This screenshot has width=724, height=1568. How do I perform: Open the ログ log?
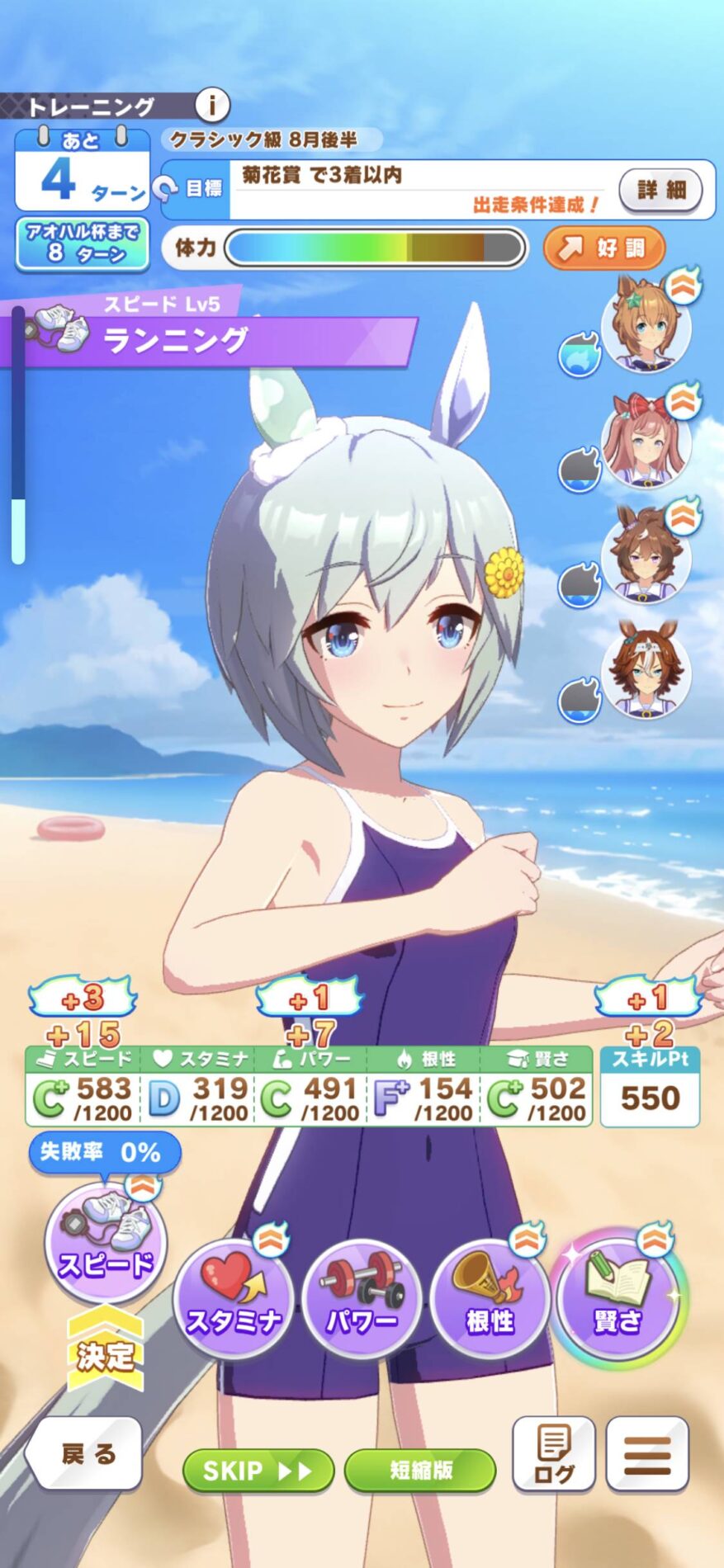pos(553,1453)
